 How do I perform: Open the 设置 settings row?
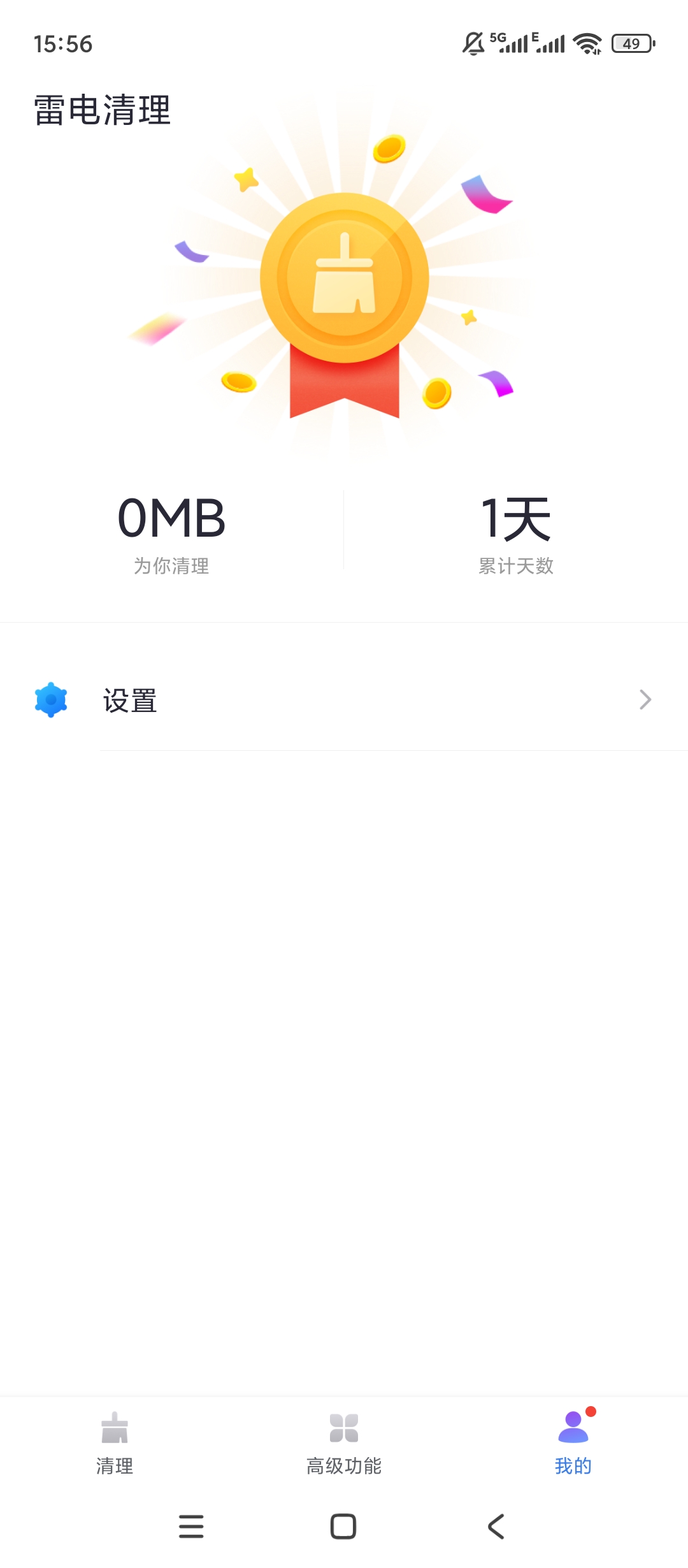[x=344, y=700]
